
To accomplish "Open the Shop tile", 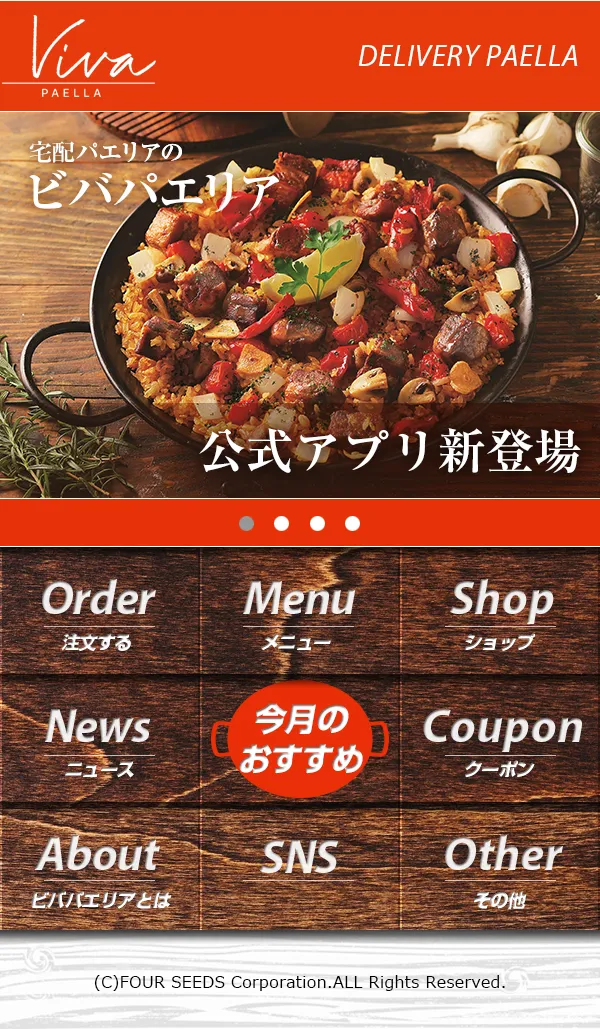I will (x=500, y=613).
